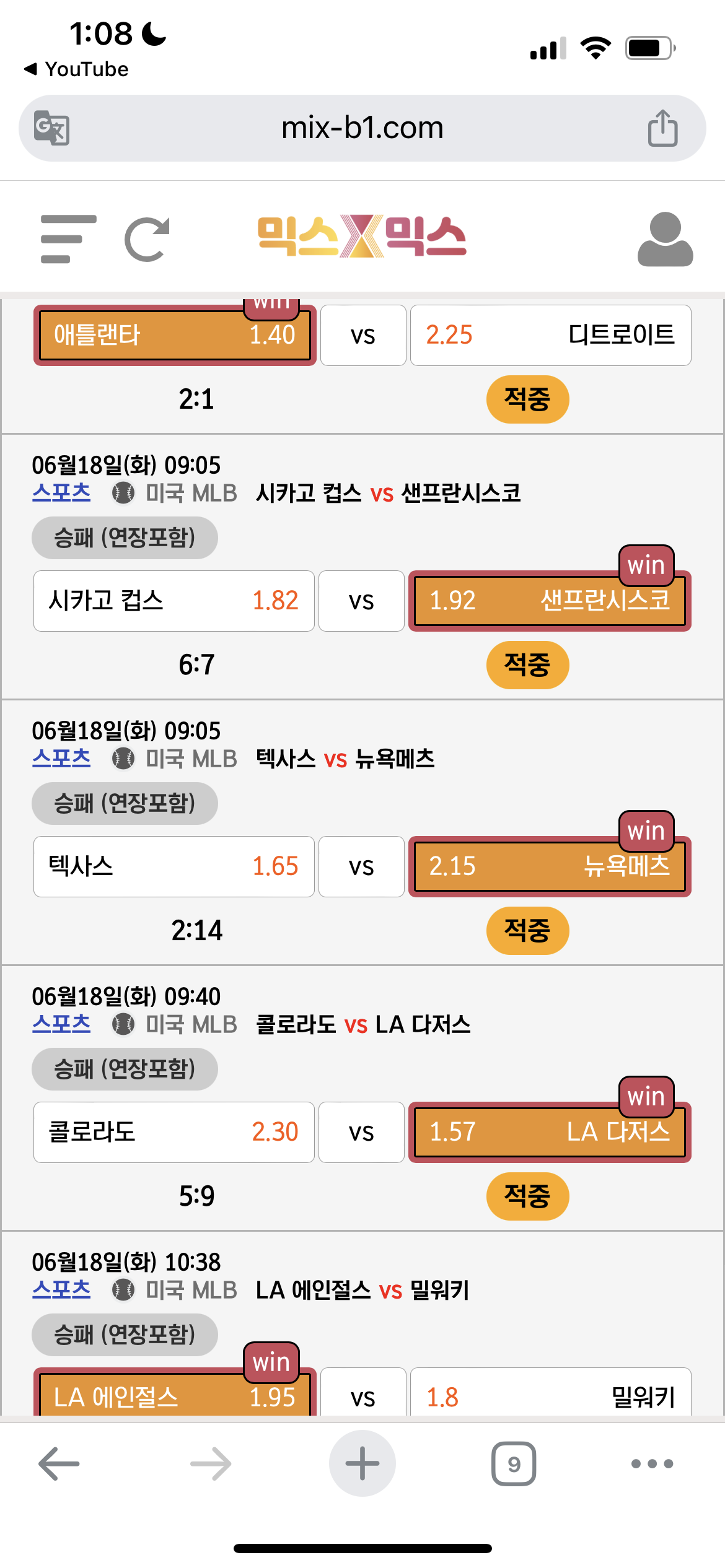Open the 스포츠 link for 콜로라도 match
The width and height of the screenshot is (725, 1568).
[x=61, y=1024]
